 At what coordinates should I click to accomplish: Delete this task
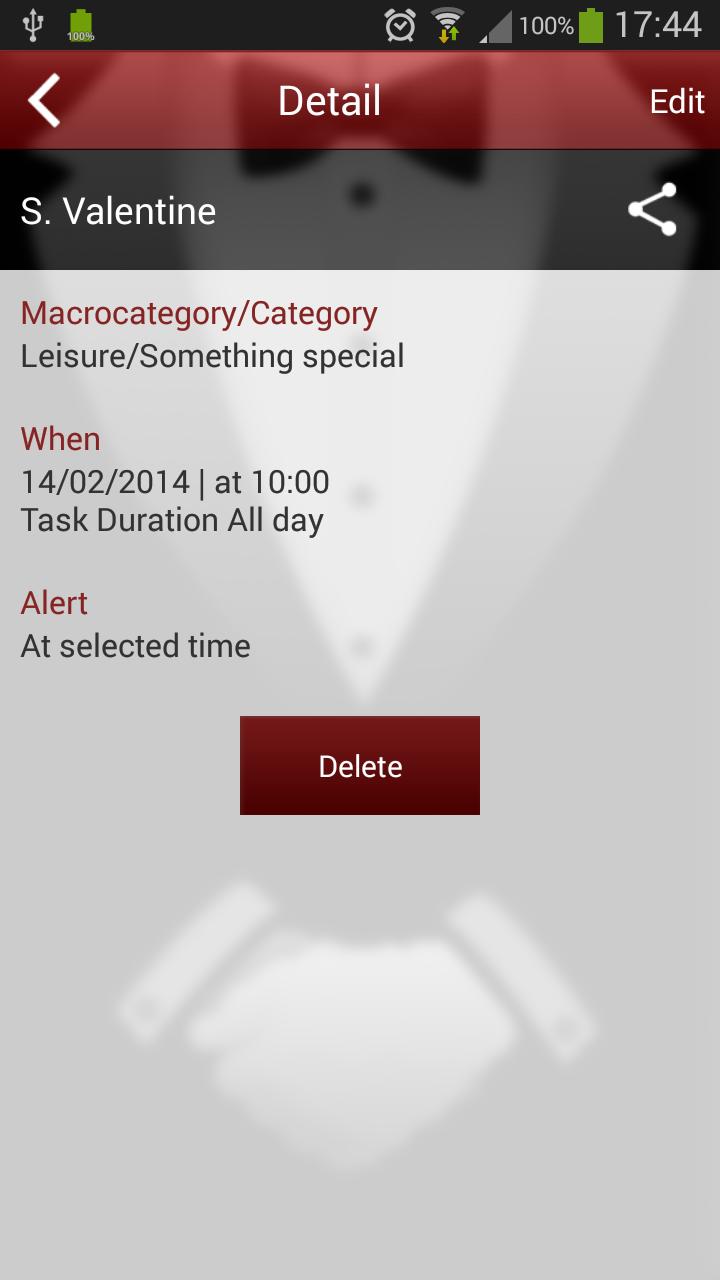[360, 766]
